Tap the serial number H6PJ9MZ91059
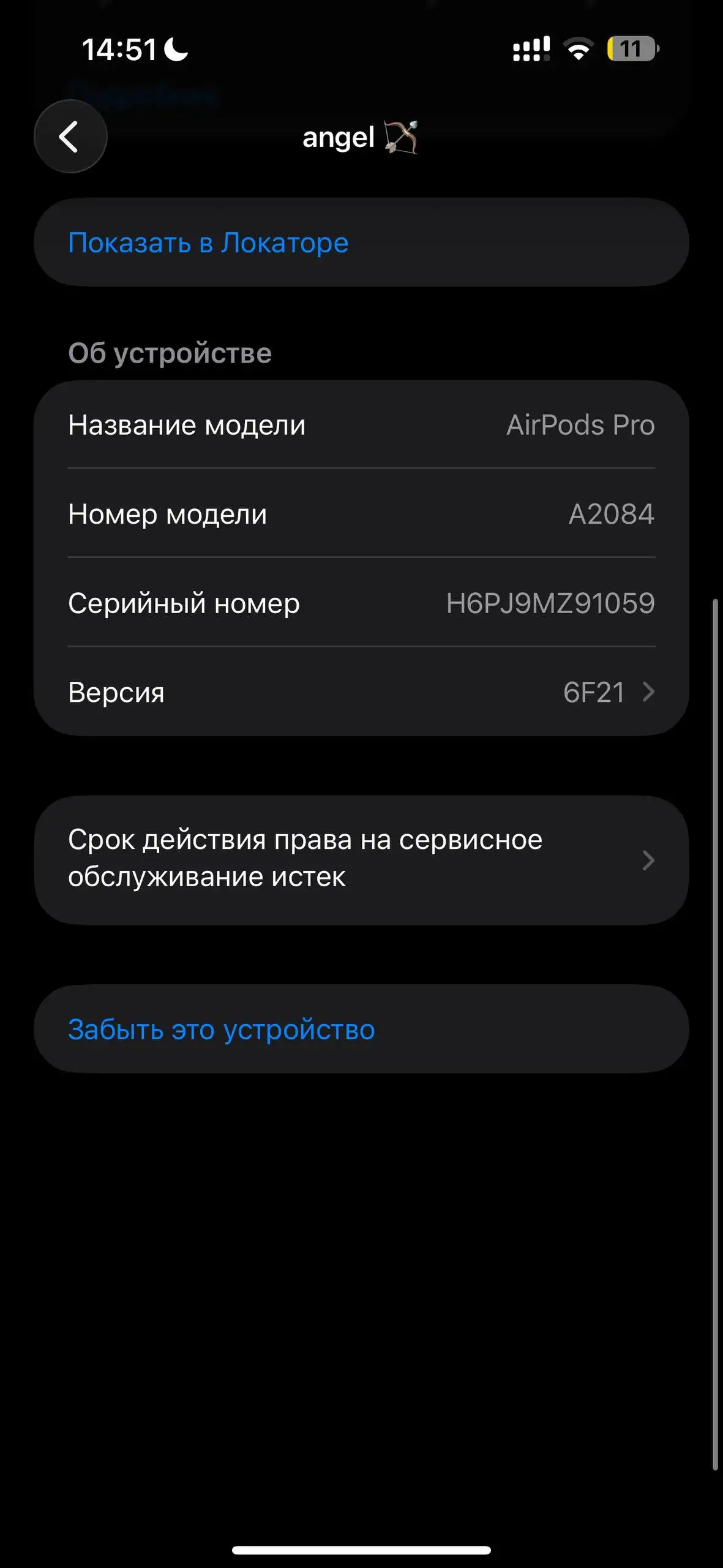 pyautogui.click(x=550, y=603)
